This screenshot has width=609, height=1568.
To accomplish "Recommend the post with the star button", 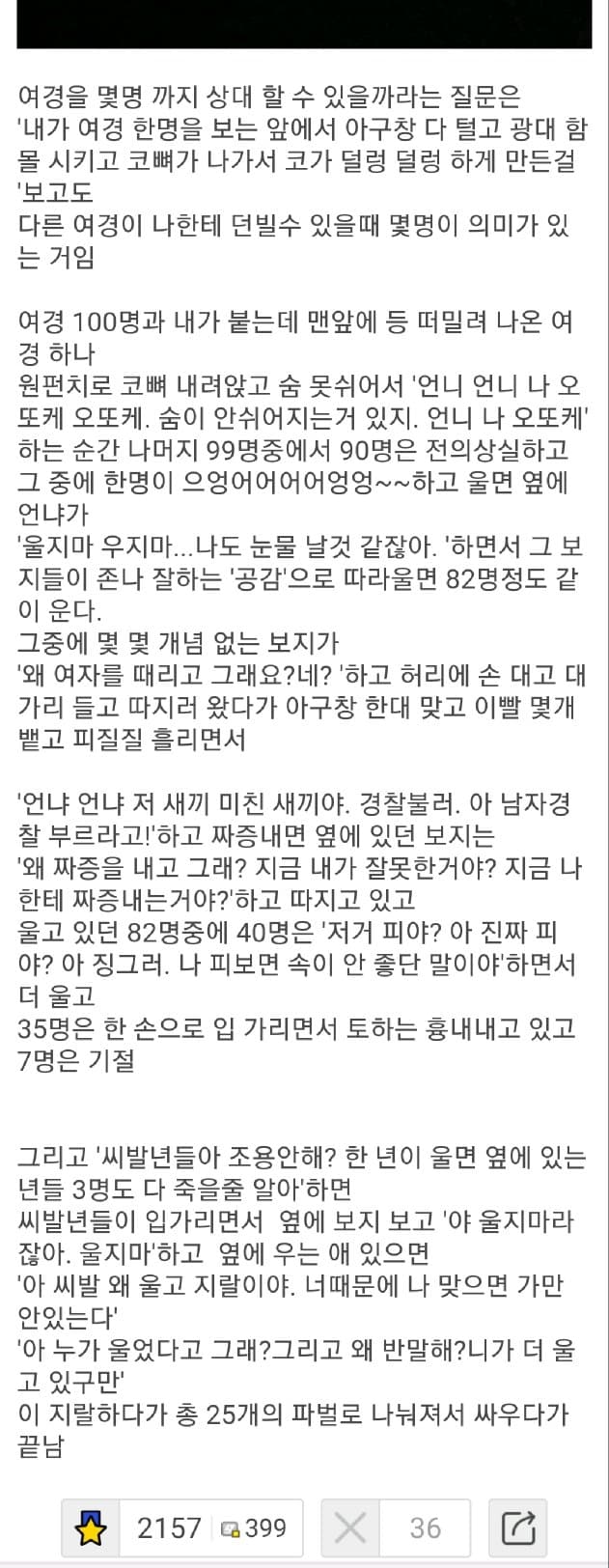I will tap(91, 1527).
